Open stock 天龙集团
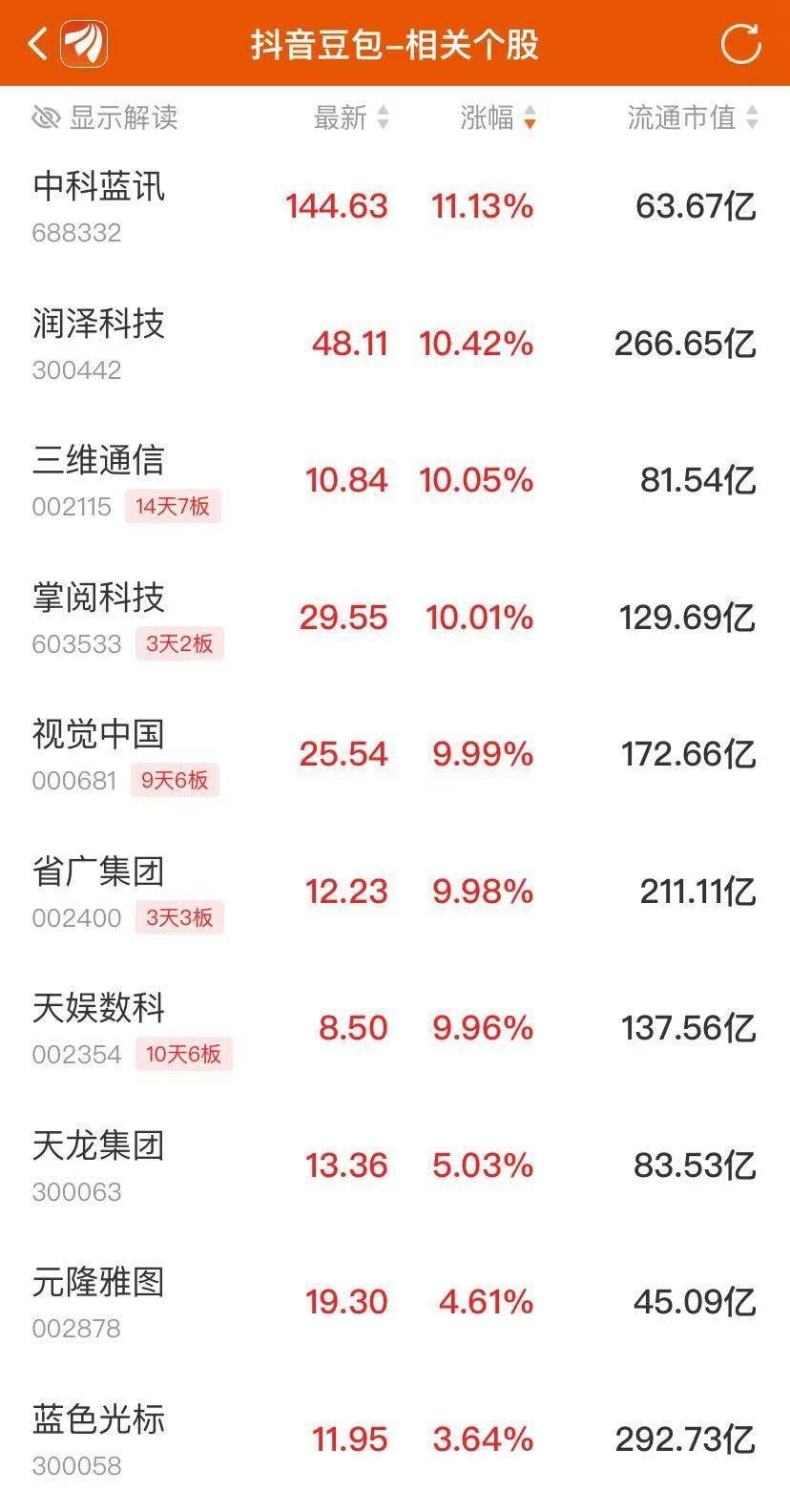The width and height of the screenshot is (790, 1512). coord(395,1165)
